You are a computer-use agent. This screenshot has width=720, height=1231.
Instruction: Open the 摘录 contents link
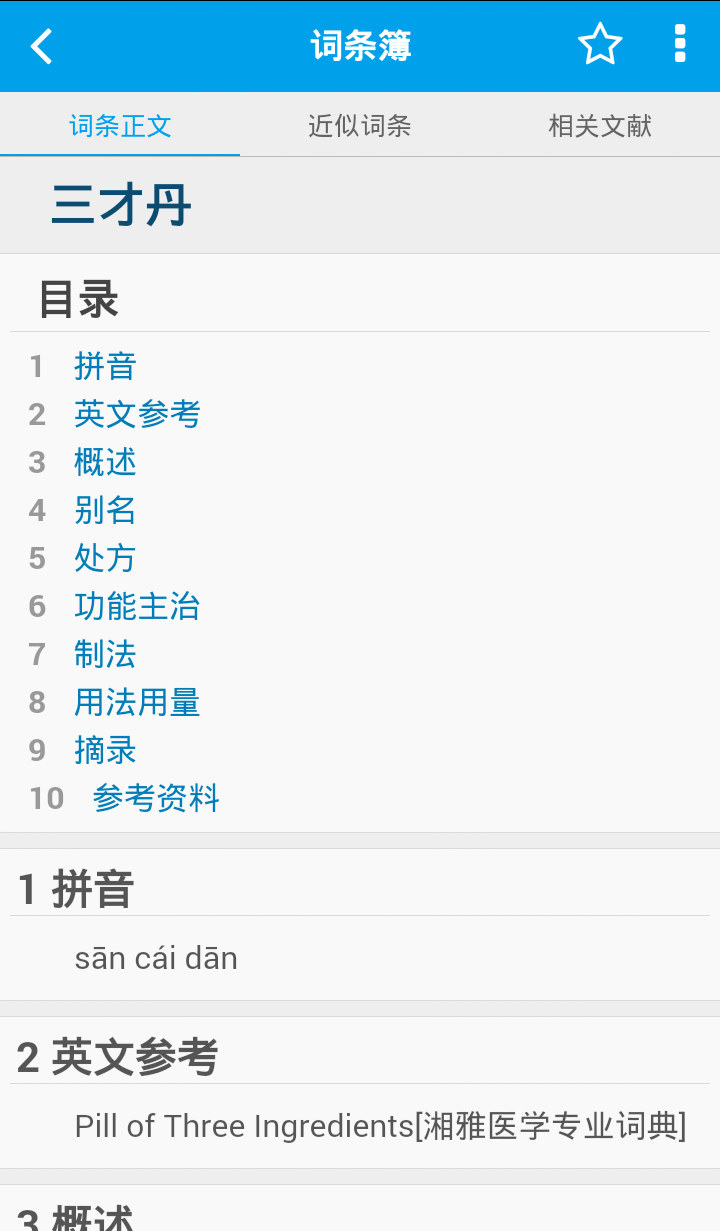(x=105, y=751)
